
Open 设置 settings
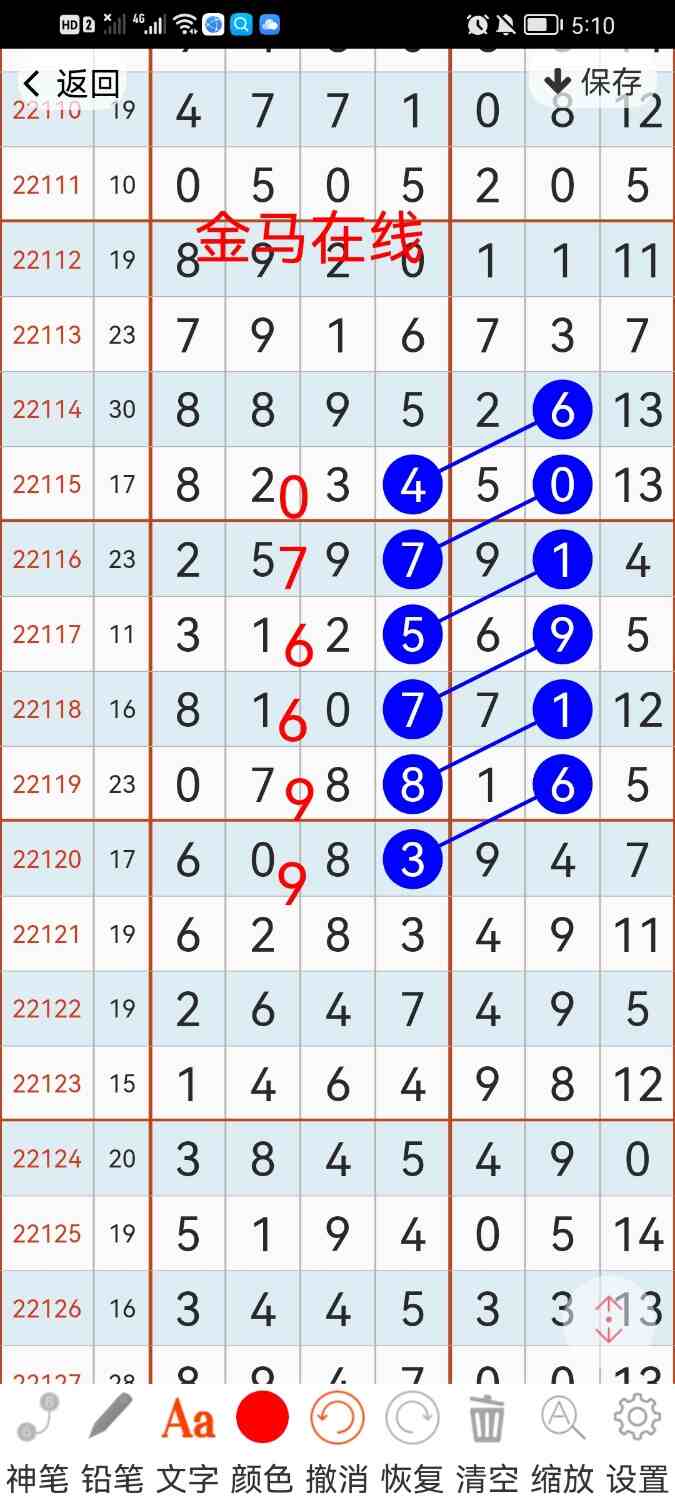tap(637, 1440)
